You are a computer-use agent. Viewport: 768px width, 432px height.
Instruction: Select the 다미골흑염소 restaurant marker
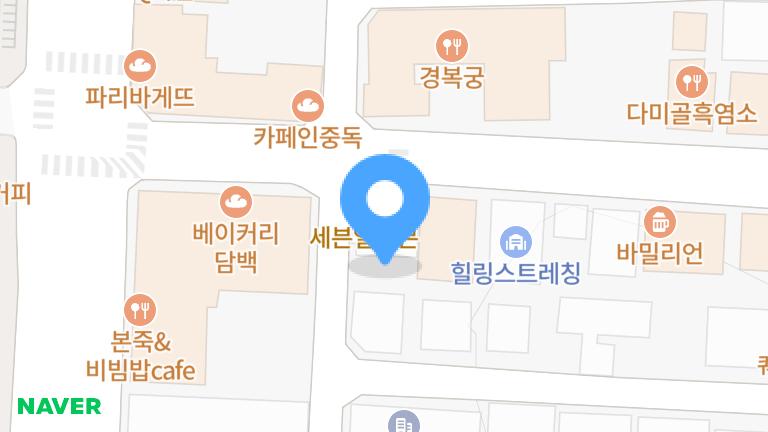[x=692, y=82]
